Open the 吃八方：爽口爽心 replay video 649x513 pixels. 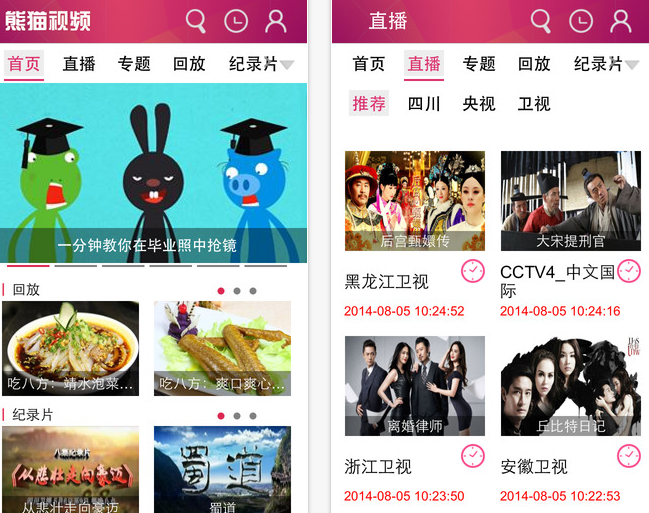pyautogui.click(x=222, y=348)
